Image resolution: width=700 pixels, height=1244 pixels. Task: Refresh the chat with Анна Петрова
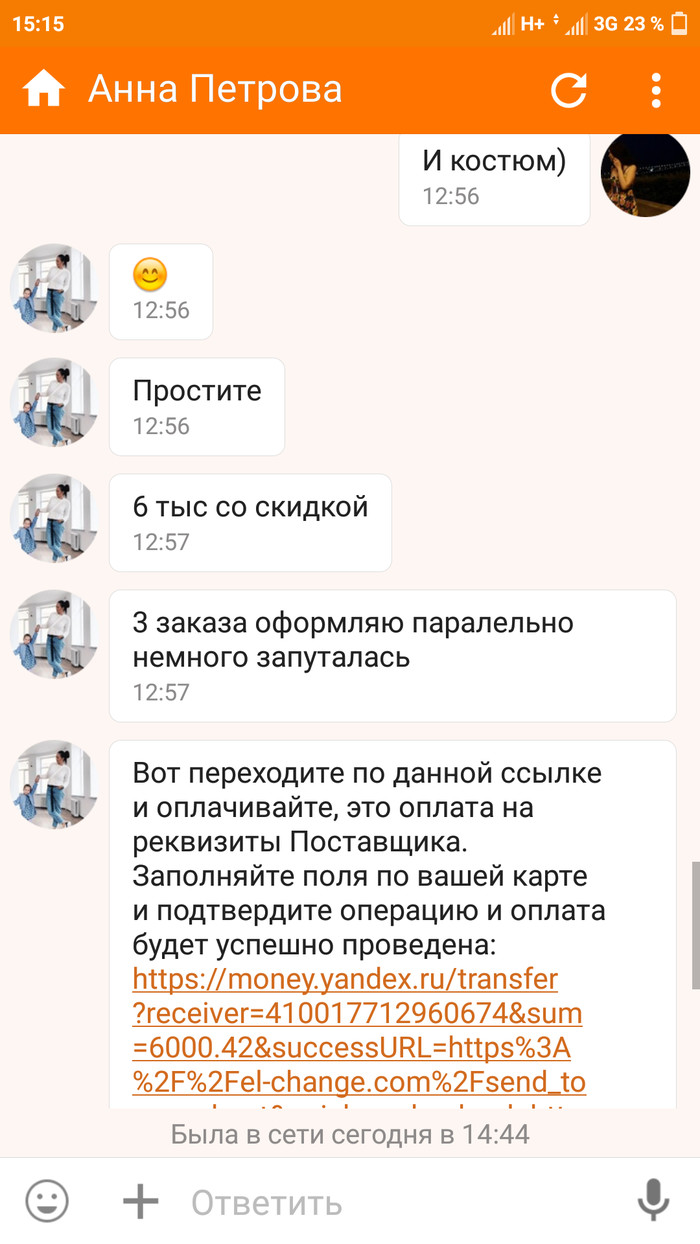[569, 90]
